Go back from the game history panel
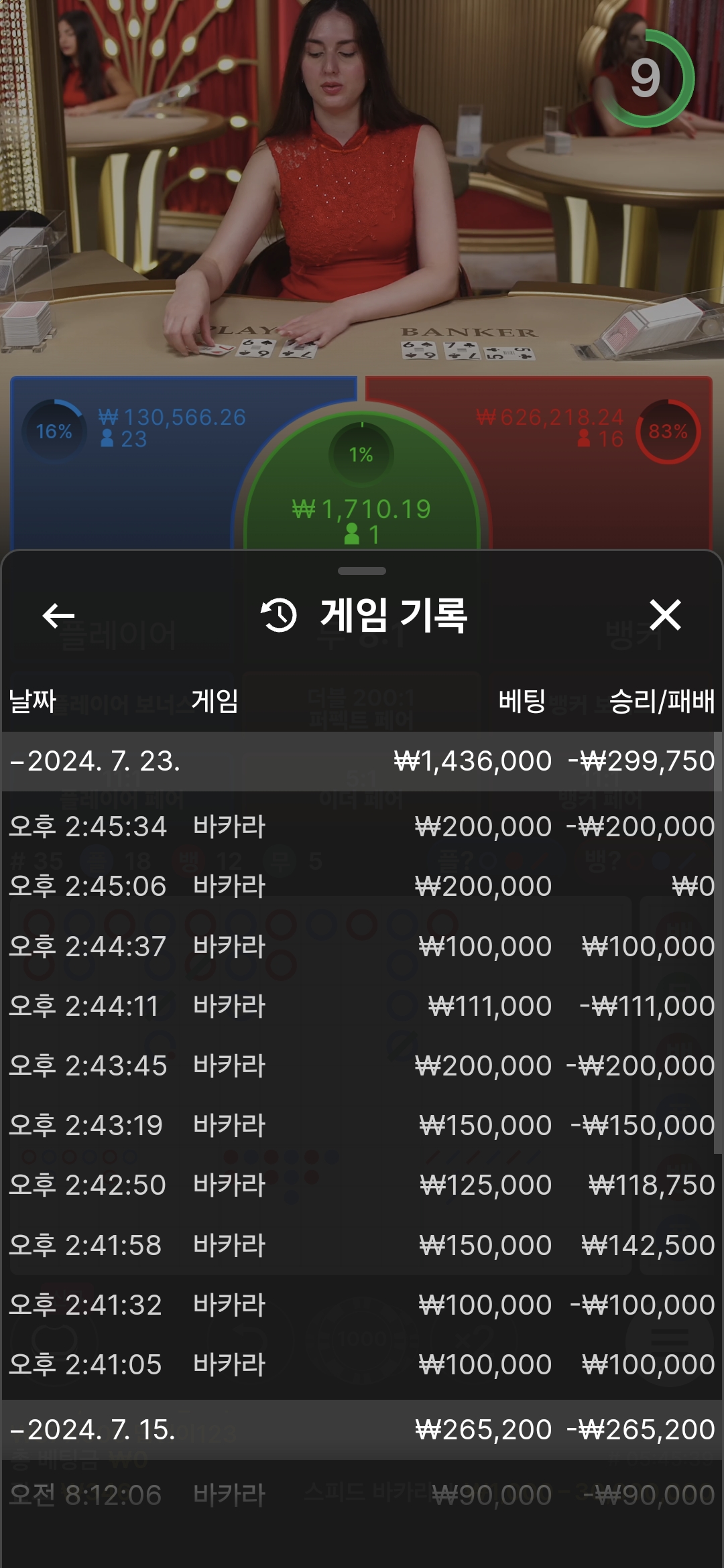Image resolution: width=724 pixels, height=1568 pixels. point(58,615)
